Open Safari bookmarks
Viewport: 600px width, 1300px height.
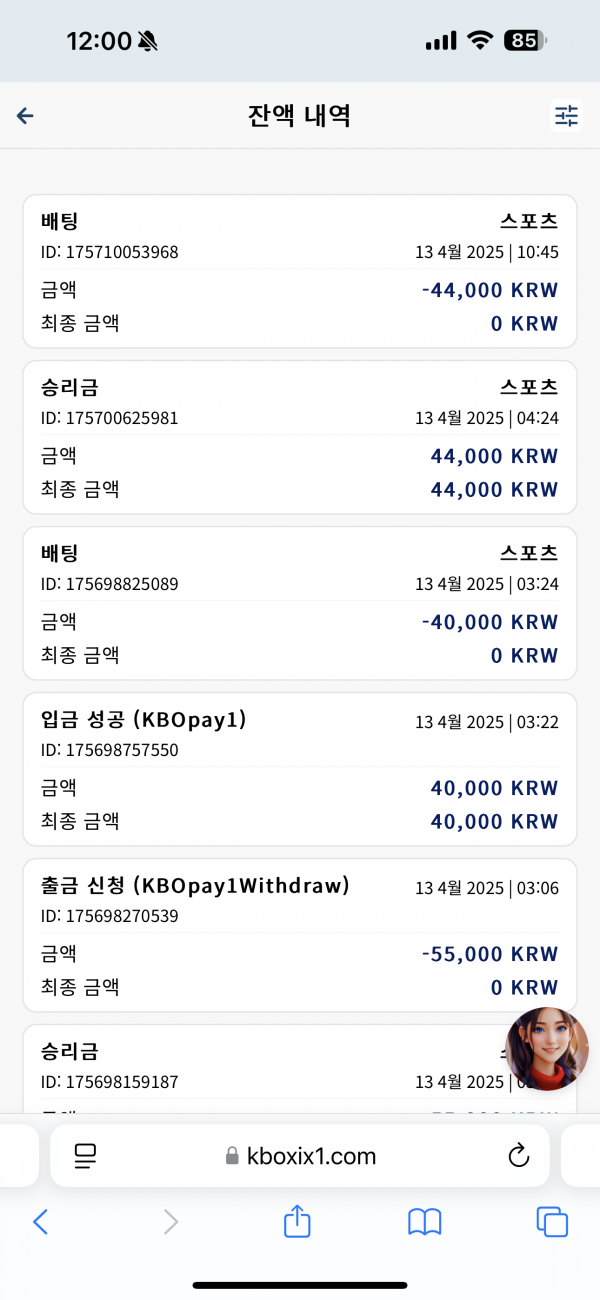tap(425, 1221)
